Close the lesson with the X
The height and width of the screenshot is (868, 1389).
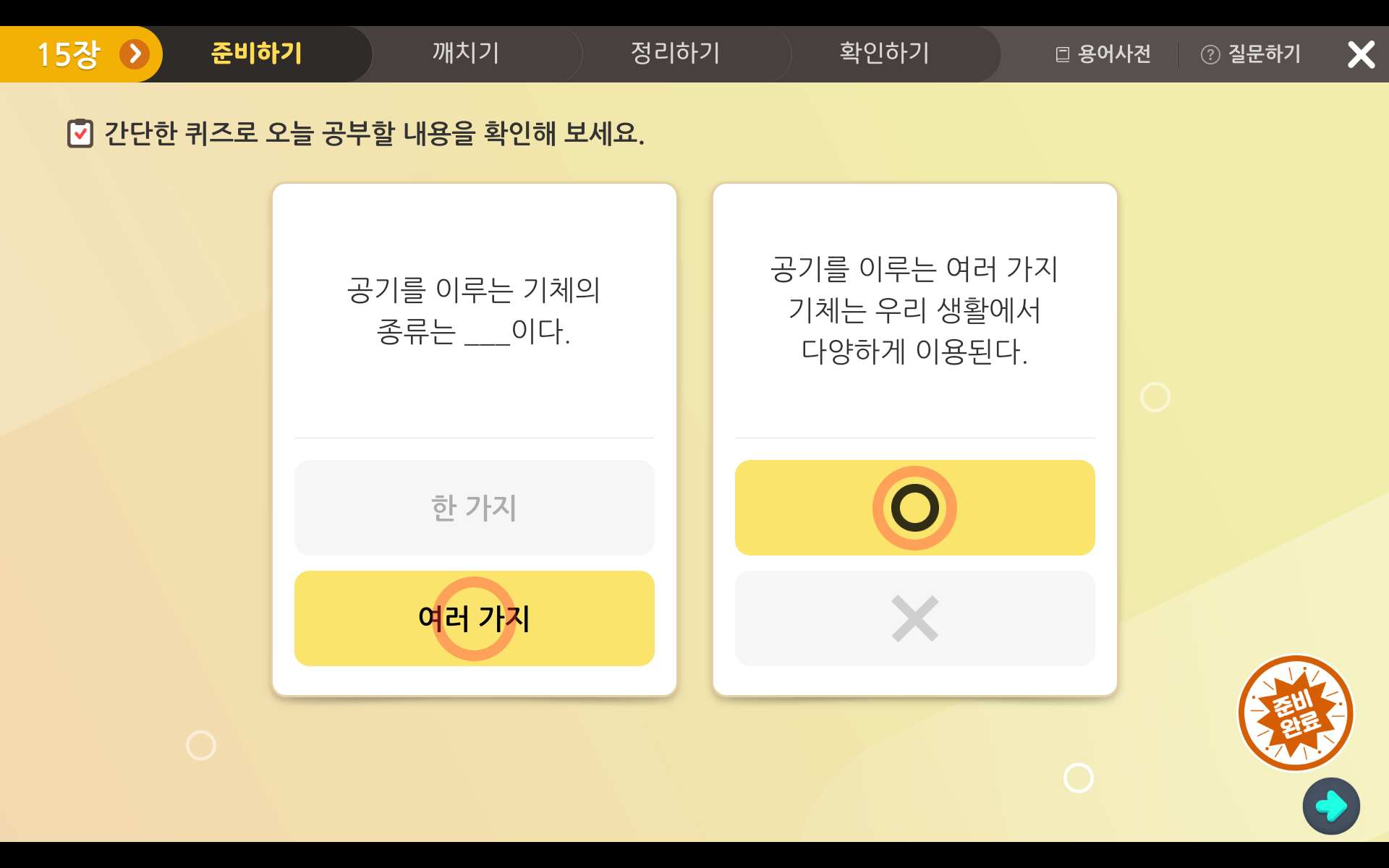[x=1361, y=54]
